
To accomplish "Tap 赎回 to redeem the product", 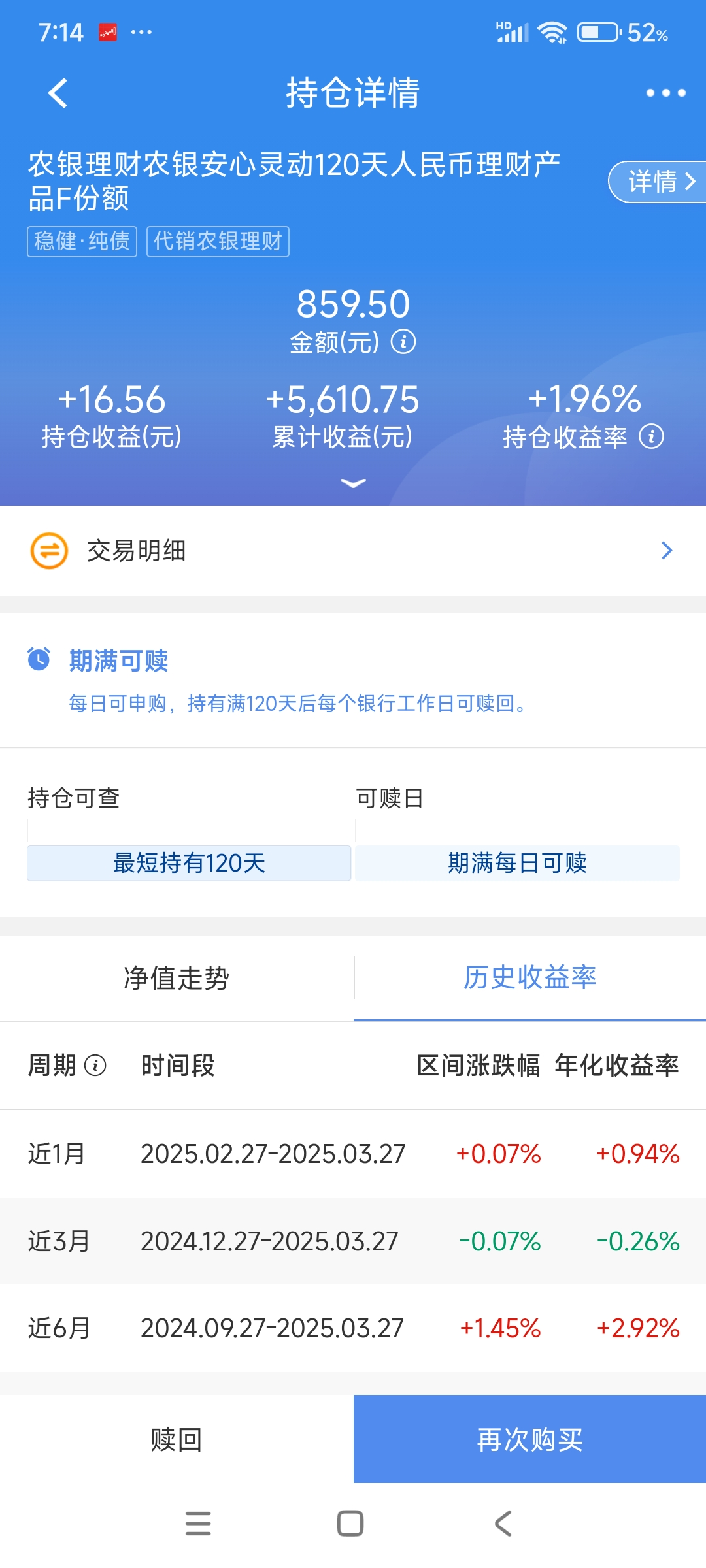I will tap(176, 1439).
